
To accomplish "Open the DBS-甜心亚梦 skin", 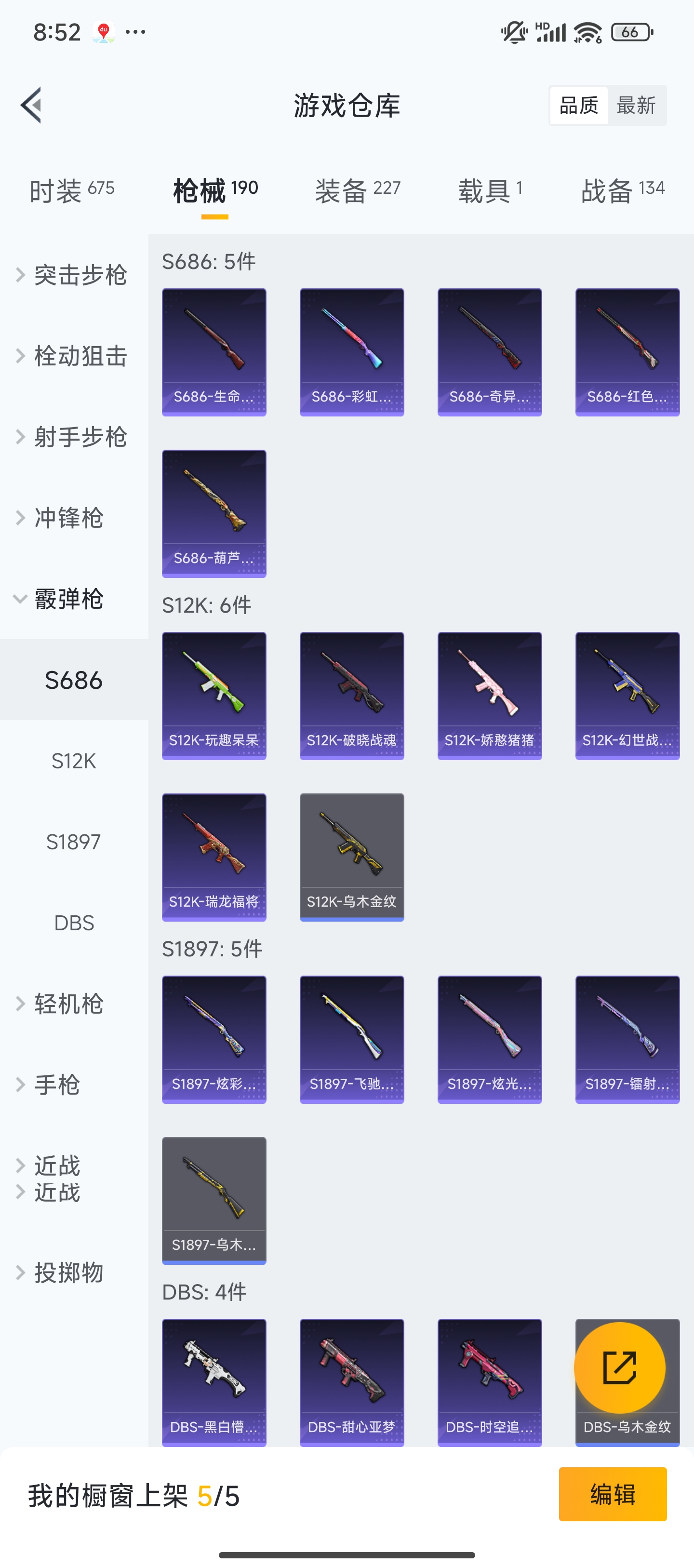I will pyautogui.click(x=351, y=1382).
